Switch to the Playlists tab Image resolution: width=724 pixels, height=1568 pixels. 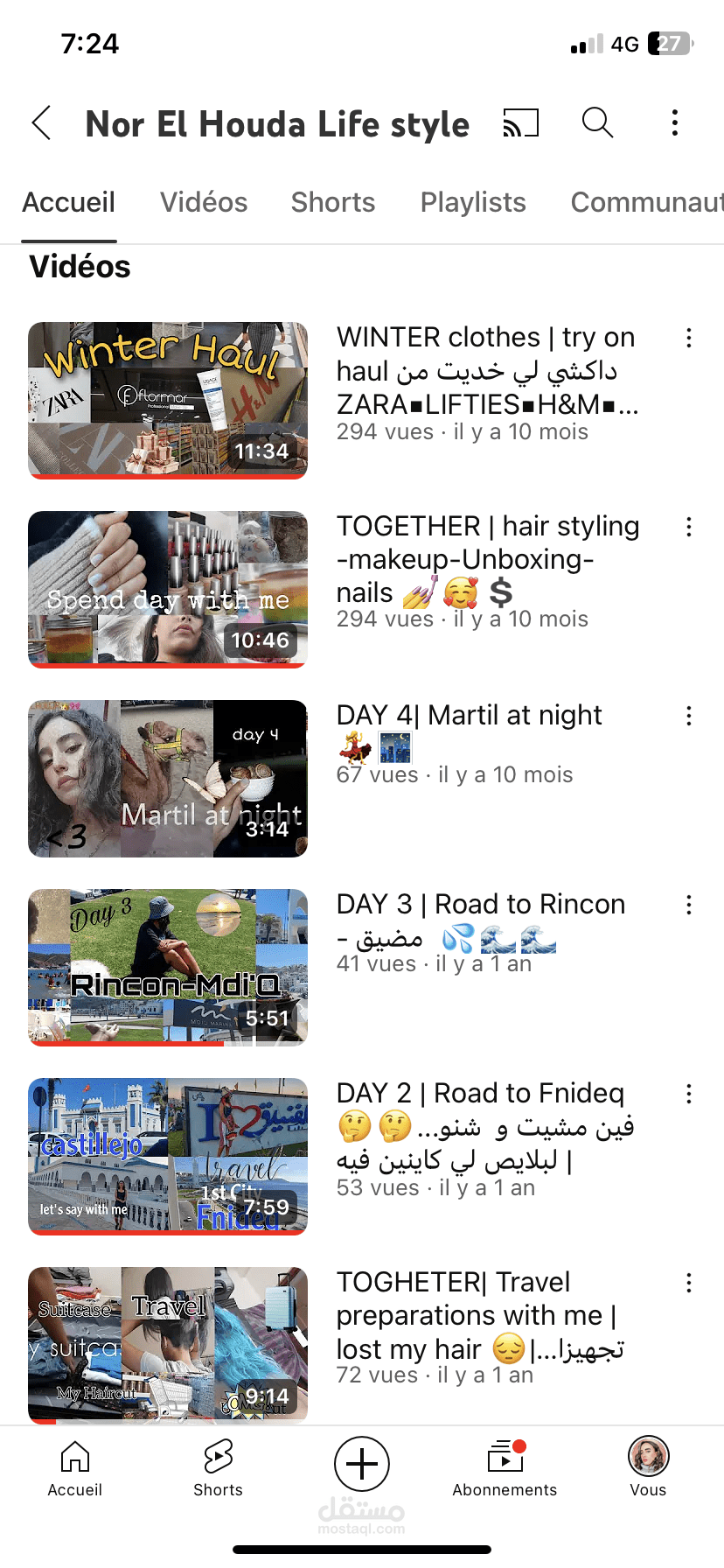[473, 202]
